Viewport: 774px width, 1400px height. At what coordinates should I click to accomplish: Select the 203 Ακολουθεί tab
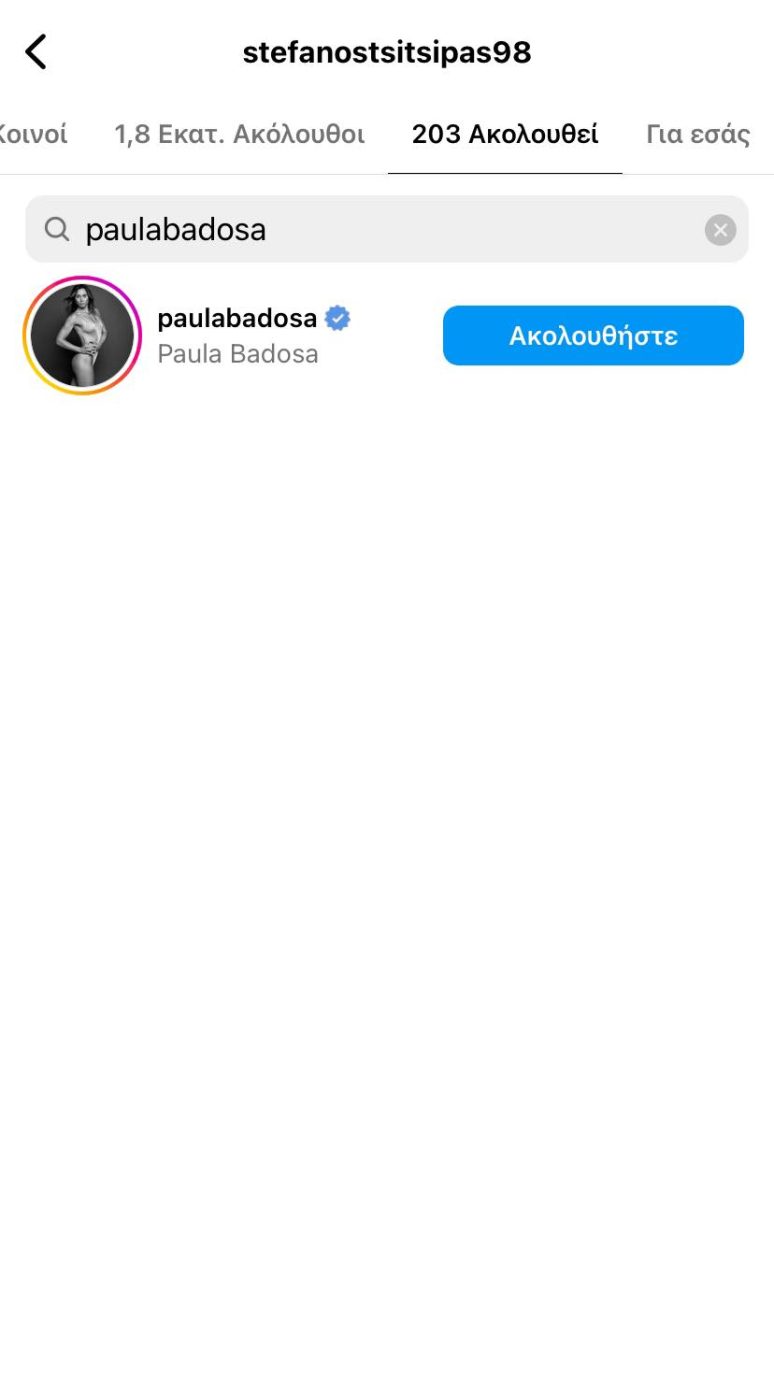[505, 134]
